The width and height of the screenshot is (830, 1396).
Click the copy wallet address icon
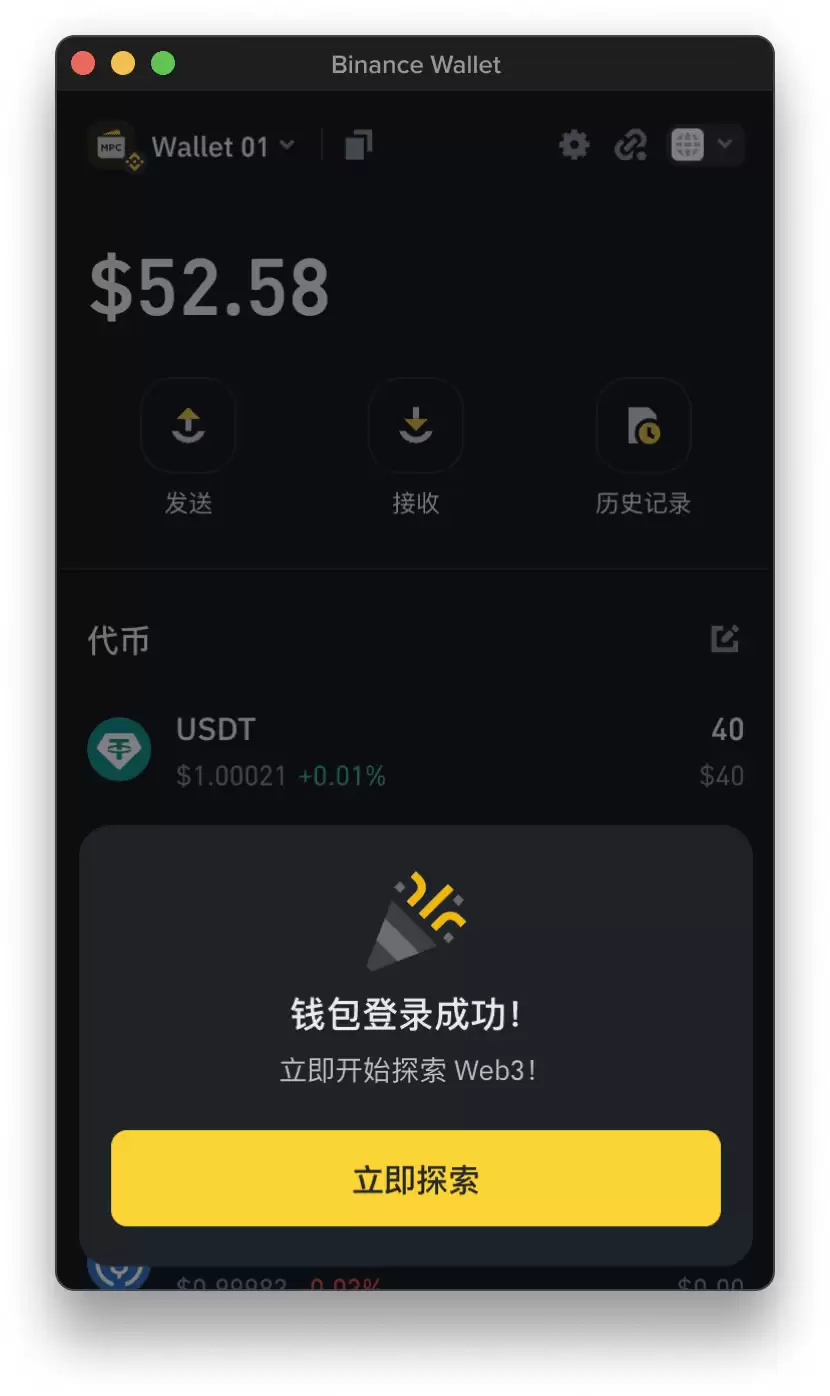356,145
